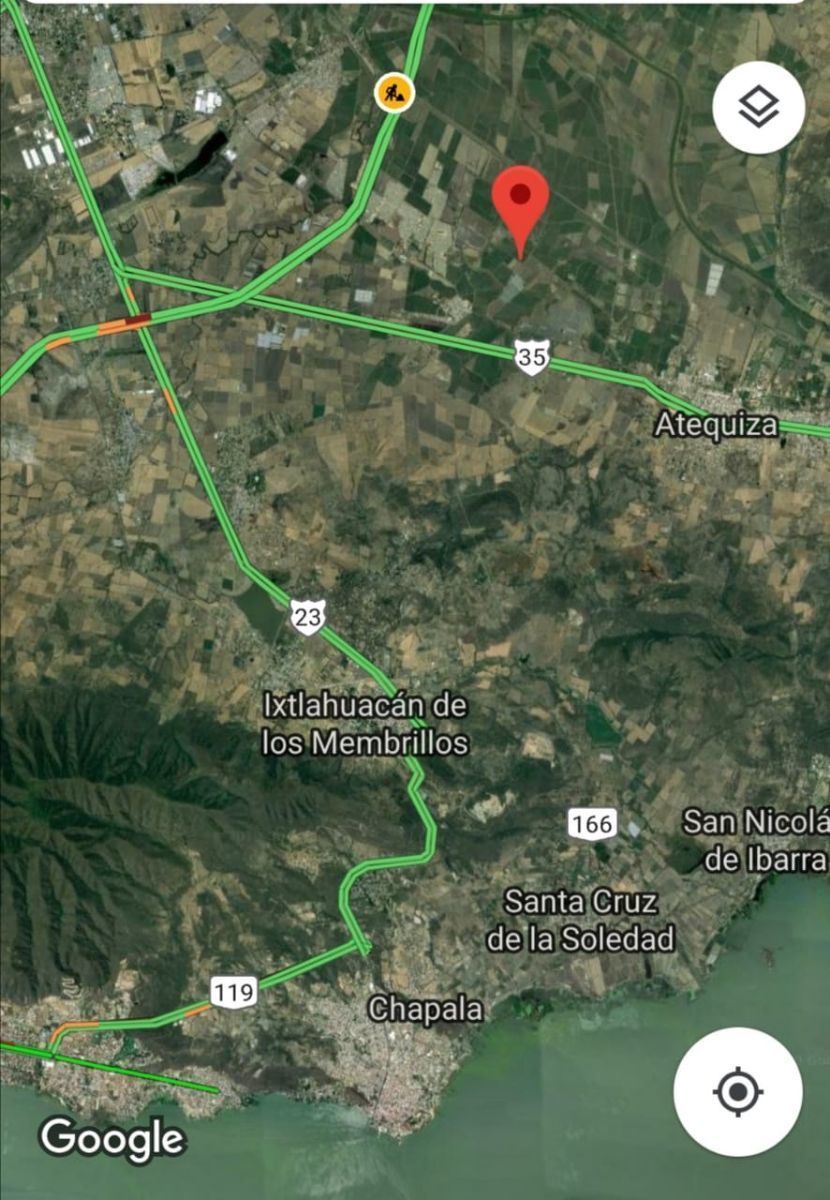Image resolution: width=830 pixels, height=1200 pixels.
Task: Select Santa Cruz de la Soledad label
Action: (580, 920)
